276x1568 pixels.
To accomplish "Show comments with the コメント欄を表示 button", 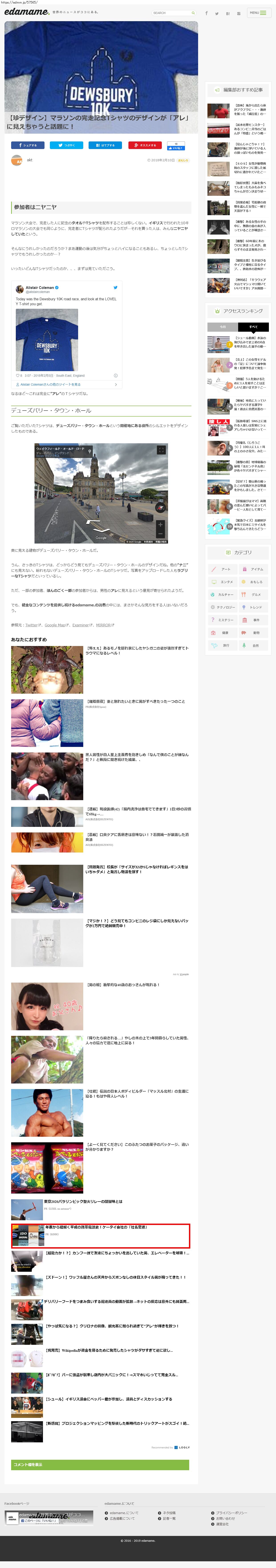I will coord(100,1464).
